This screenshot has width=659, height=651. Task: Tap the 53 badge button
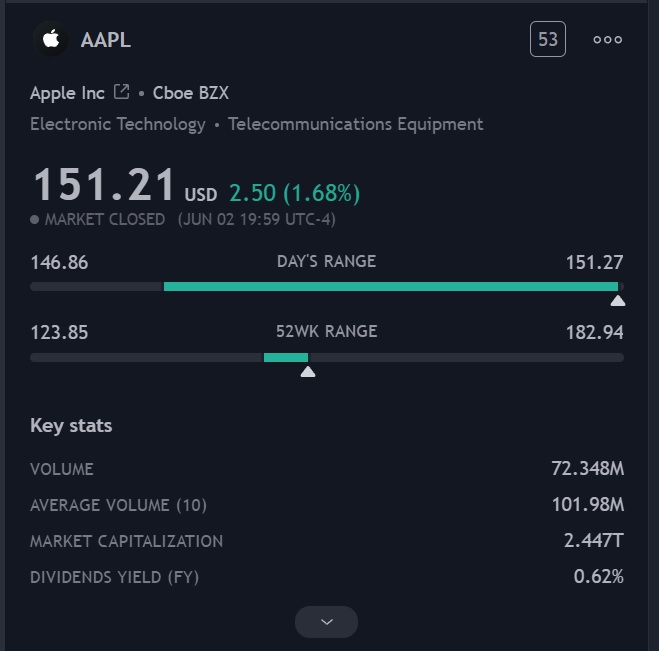point(547,40)
